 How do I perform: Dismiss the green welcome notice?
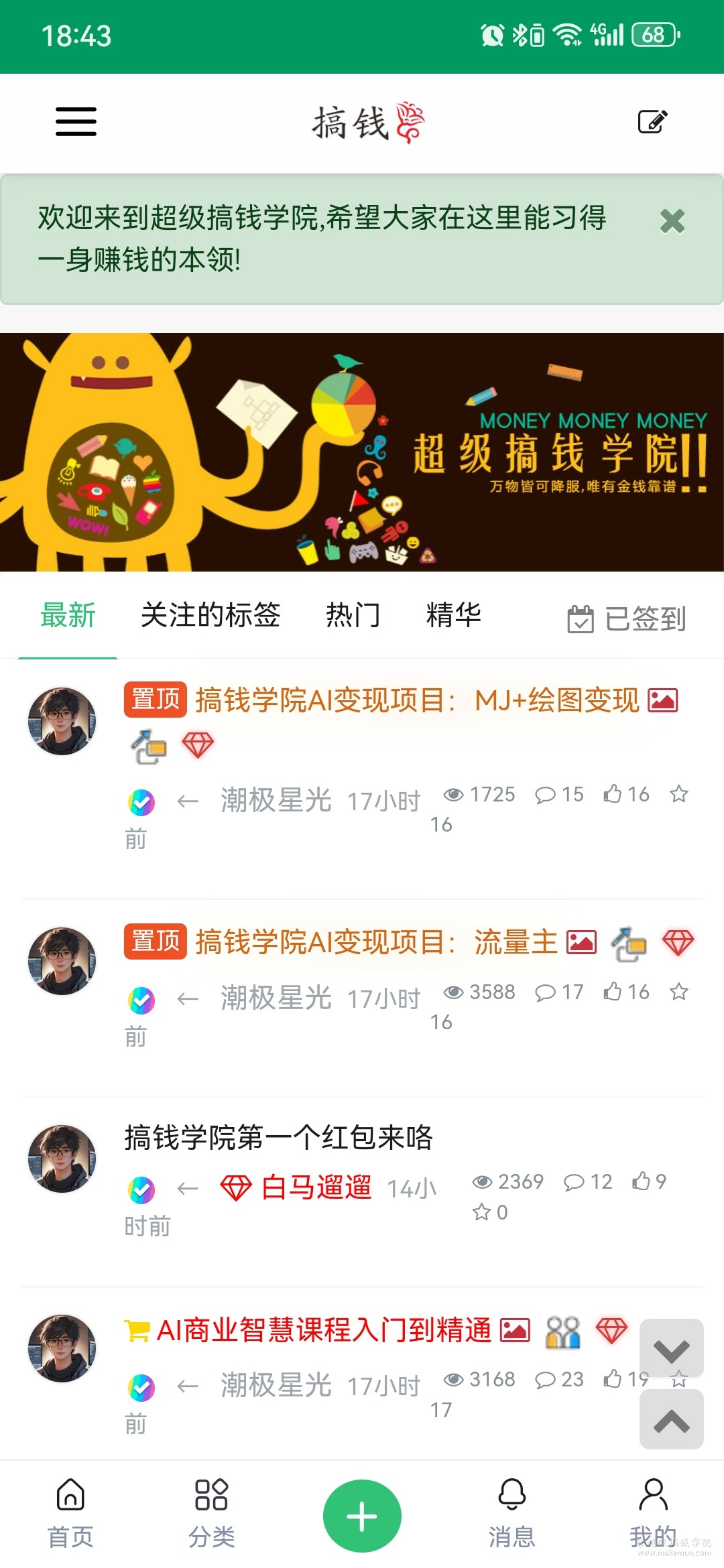tap(672, 221)
